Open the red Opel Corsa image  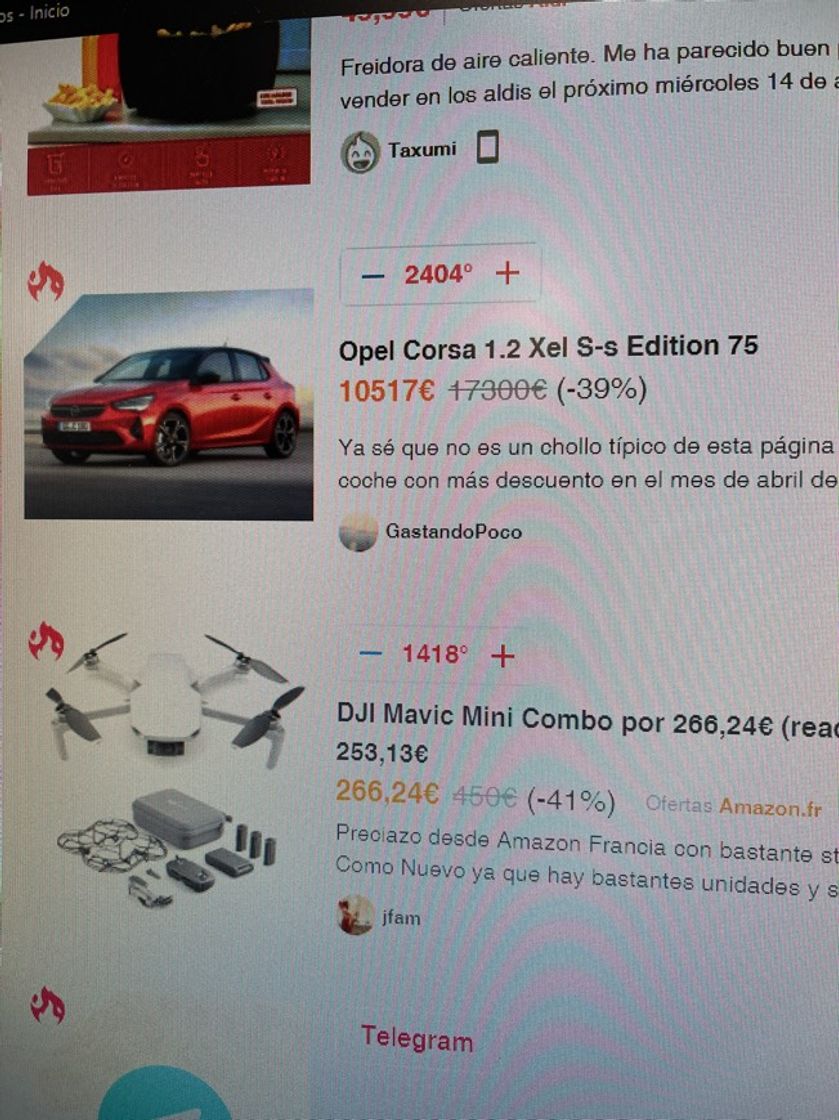[168, 405]
